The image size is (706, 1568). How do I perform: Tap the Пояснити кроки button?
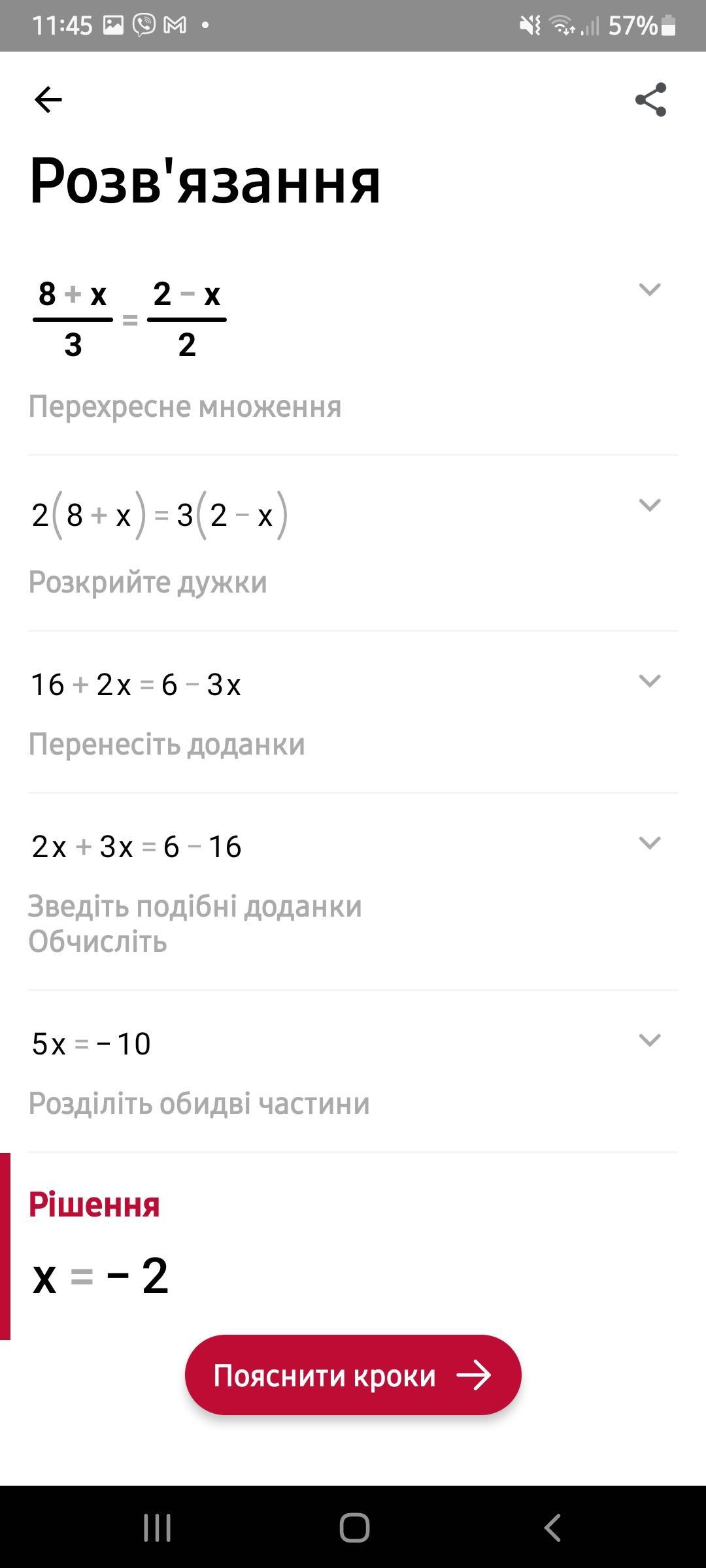click(353, 1375)
